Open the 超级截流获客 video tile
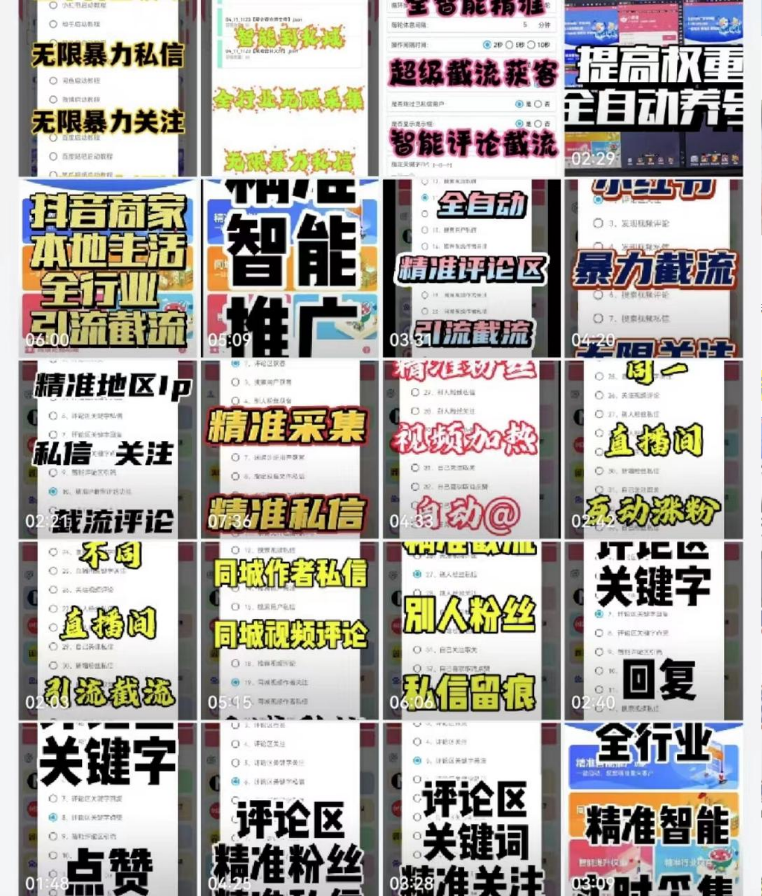This screenshot has width=762, height=896. click(x=472, y=87)
